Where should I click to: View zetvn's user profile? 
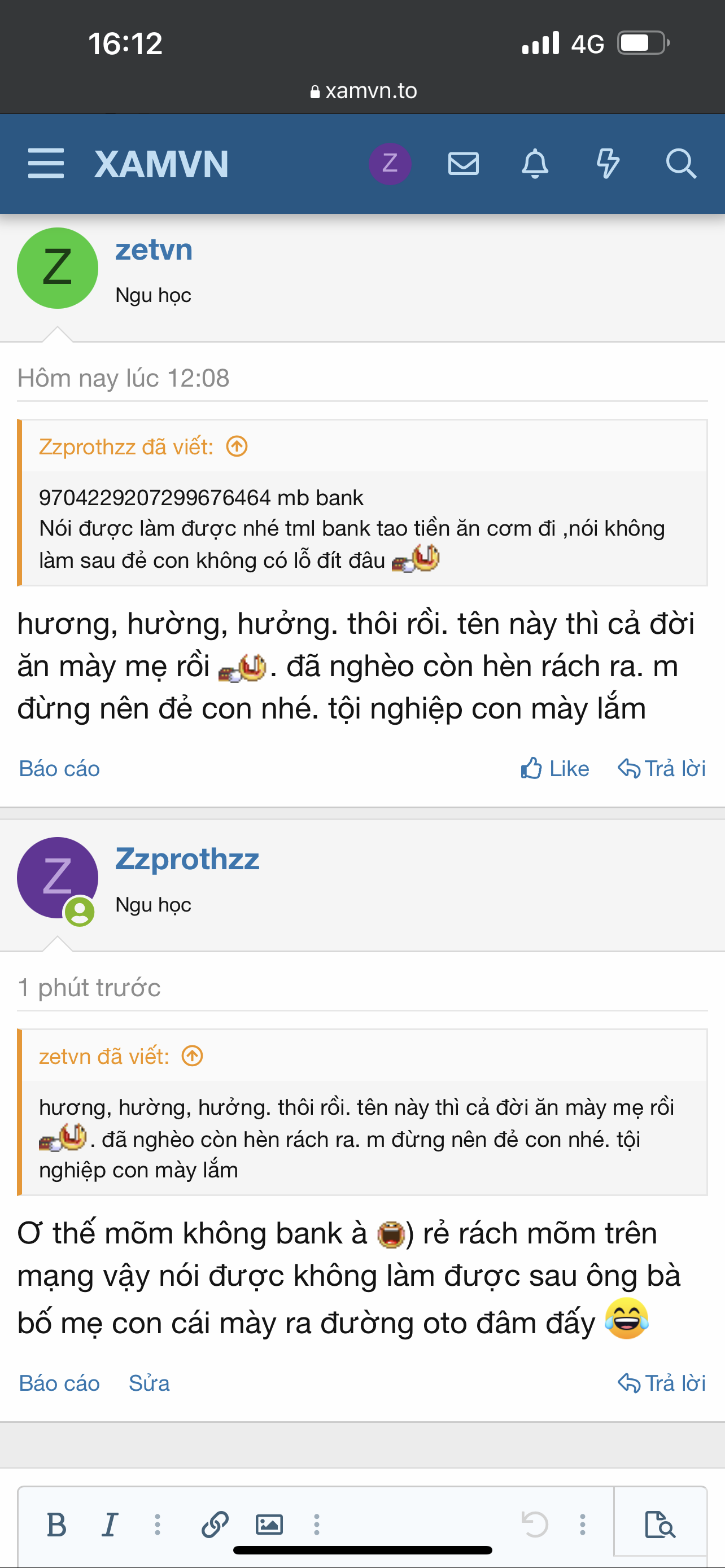154,250
